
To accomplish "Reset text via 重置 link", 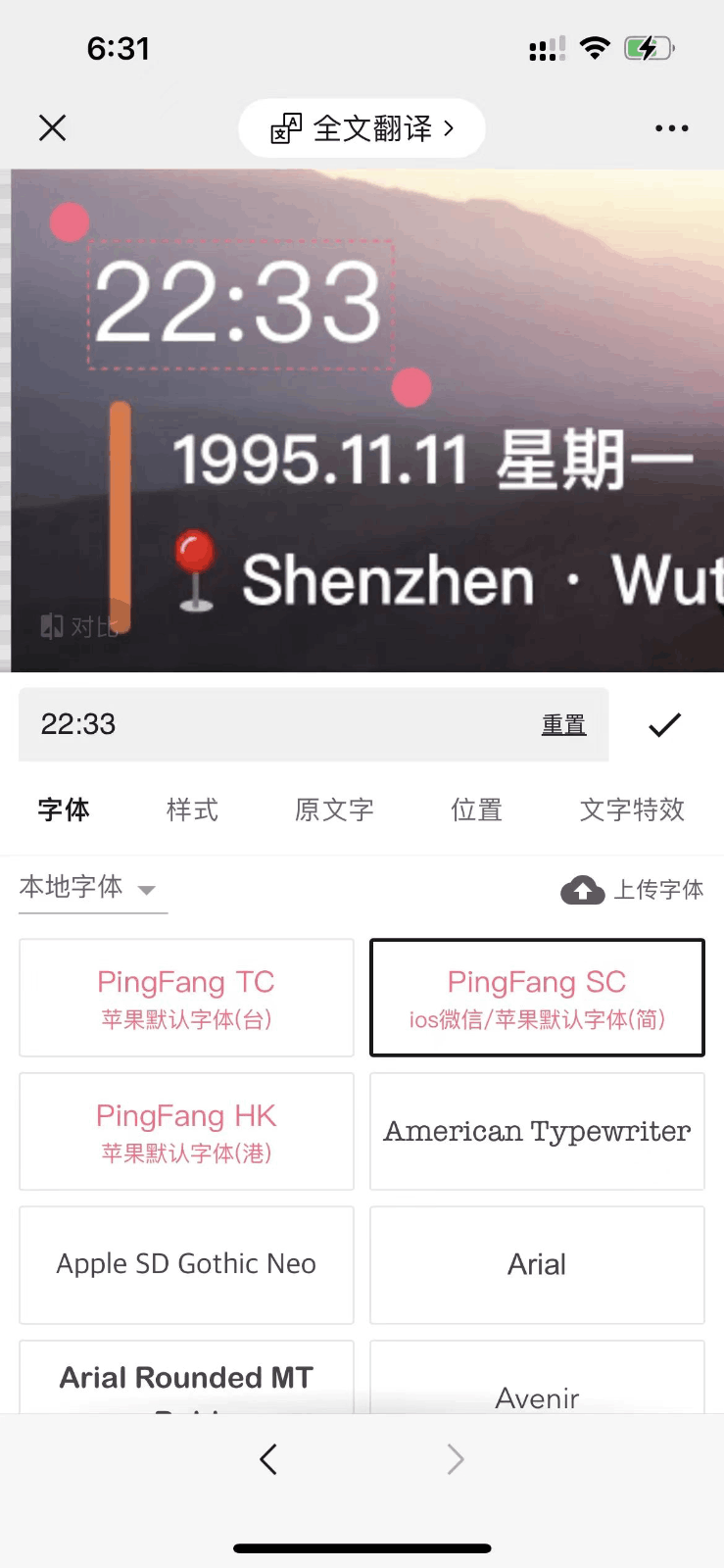I will [563, 725].
